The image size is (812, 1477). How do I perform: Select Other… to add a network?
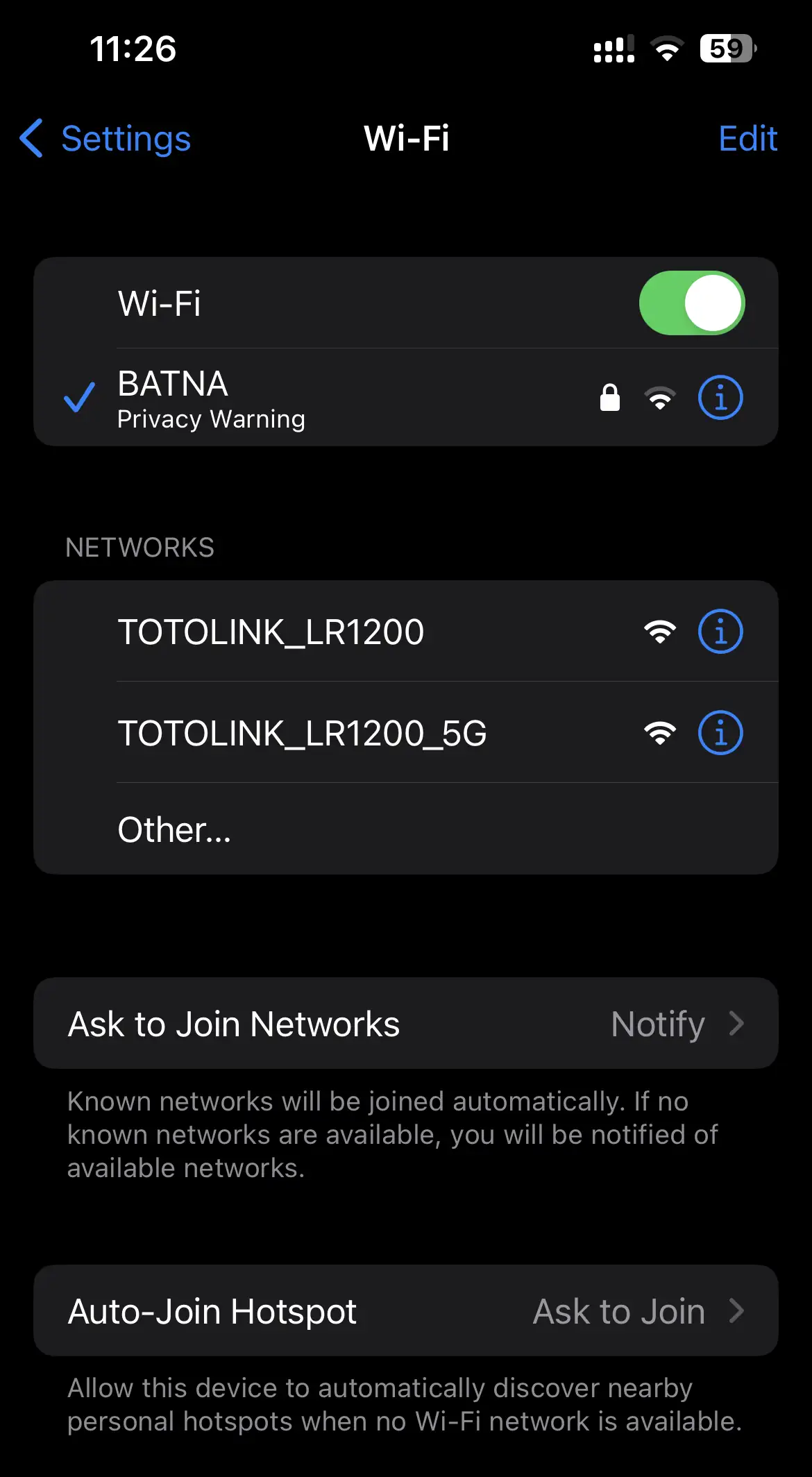point(174,829)
